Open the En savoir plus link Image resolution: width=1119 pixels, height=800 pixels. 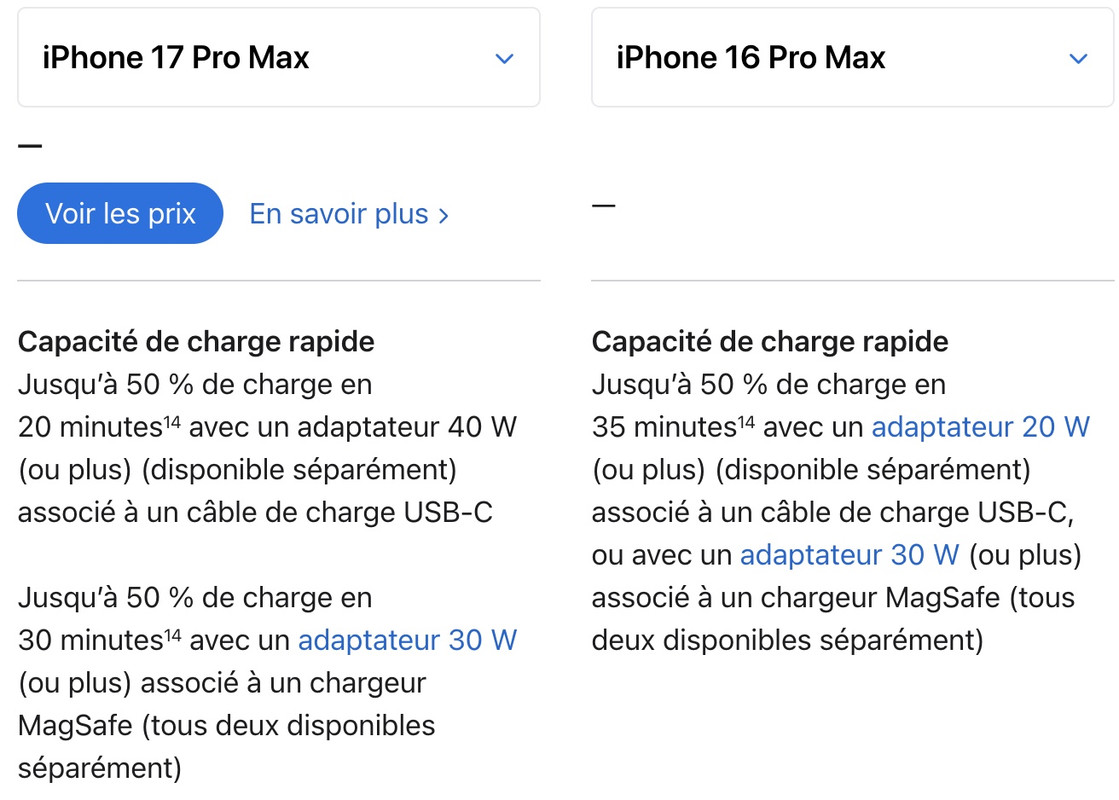[x=348, y=214]
